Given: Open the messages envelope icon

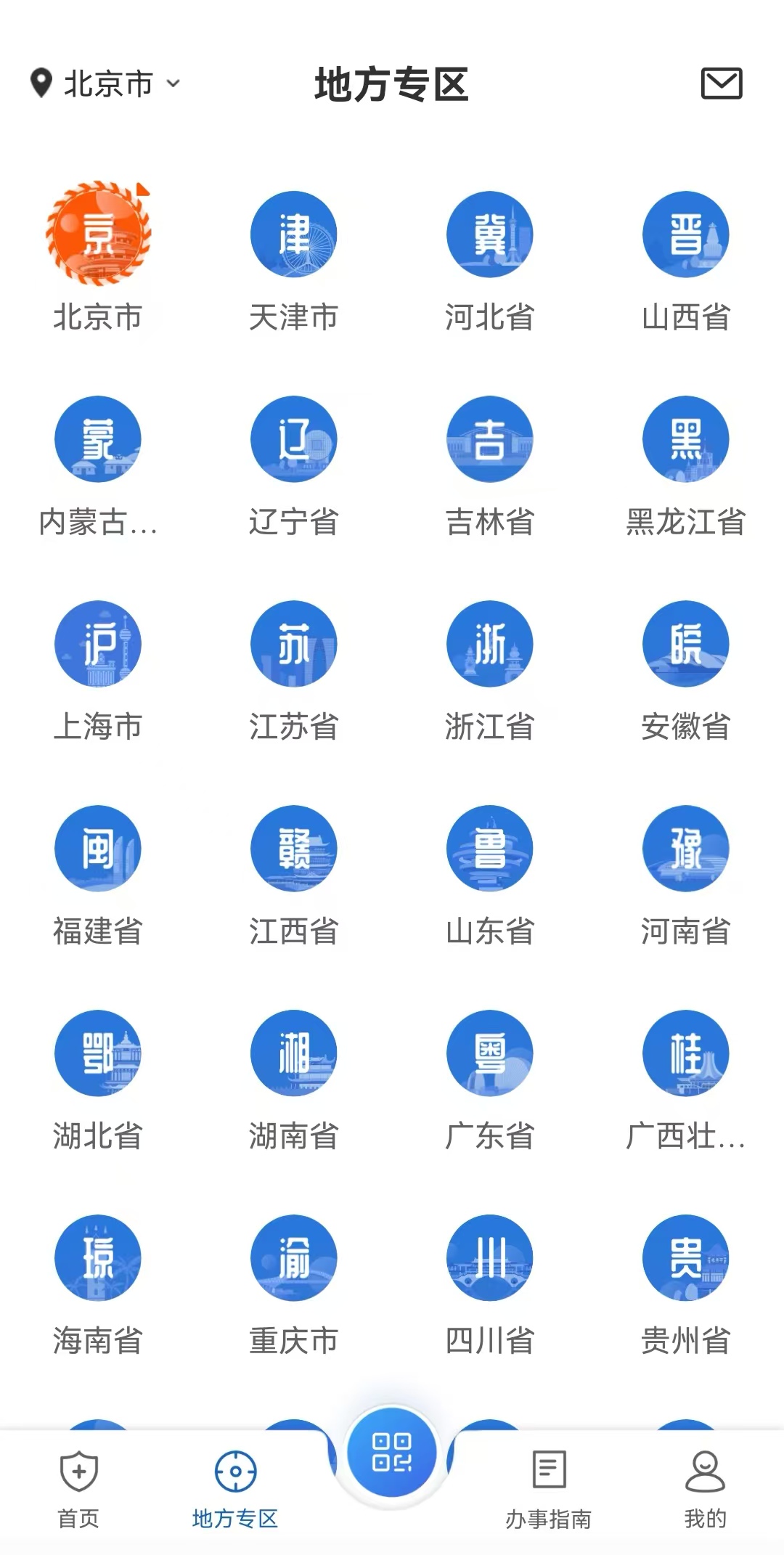Looking at the screenshot, I should click(x=721, y=83).
